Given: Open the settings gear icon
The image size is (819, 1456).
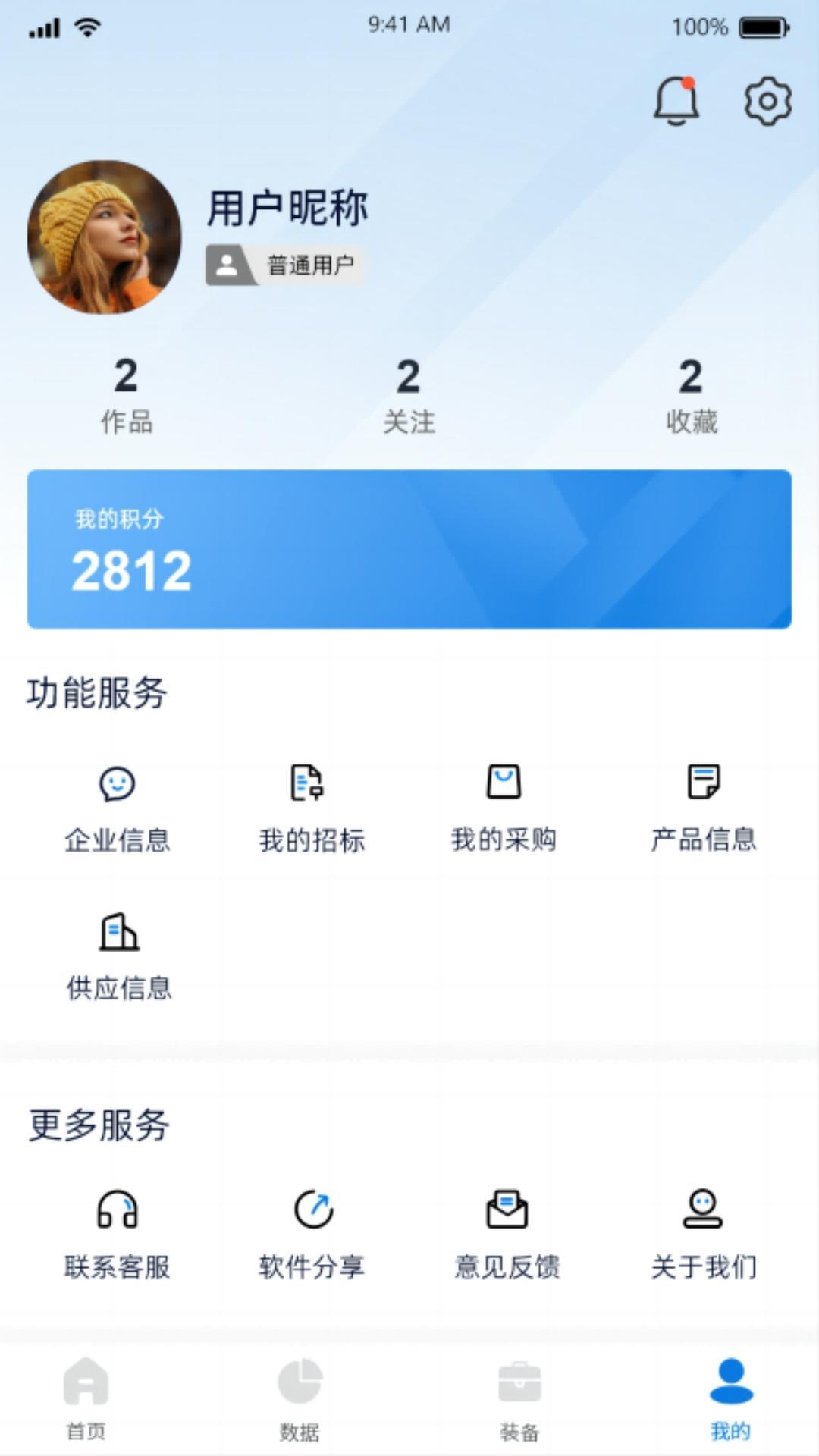Looking at the screenshot, I should point(767,101).
